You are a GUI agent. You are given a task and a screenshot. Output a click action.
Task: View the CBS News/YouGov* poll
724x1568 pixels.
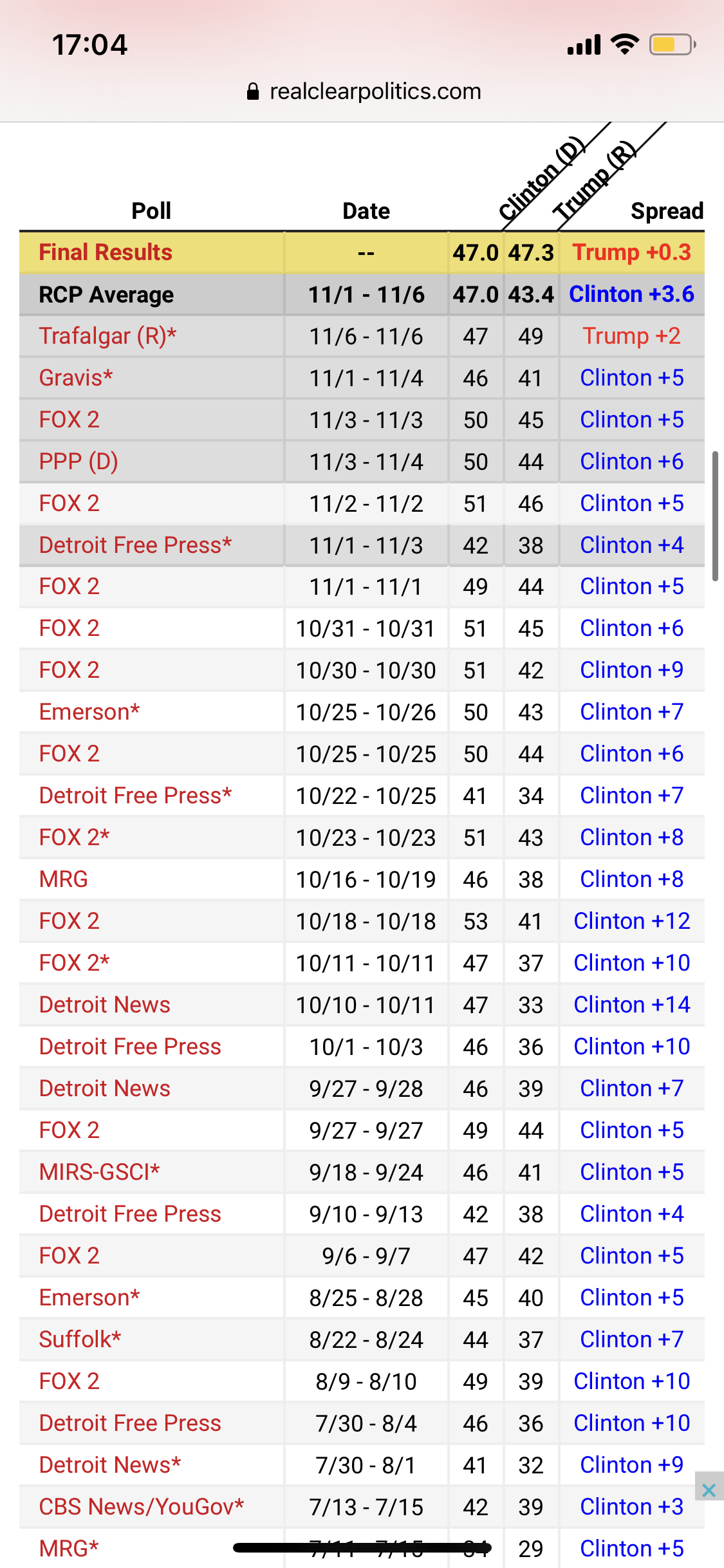(x=141, y=1507)
